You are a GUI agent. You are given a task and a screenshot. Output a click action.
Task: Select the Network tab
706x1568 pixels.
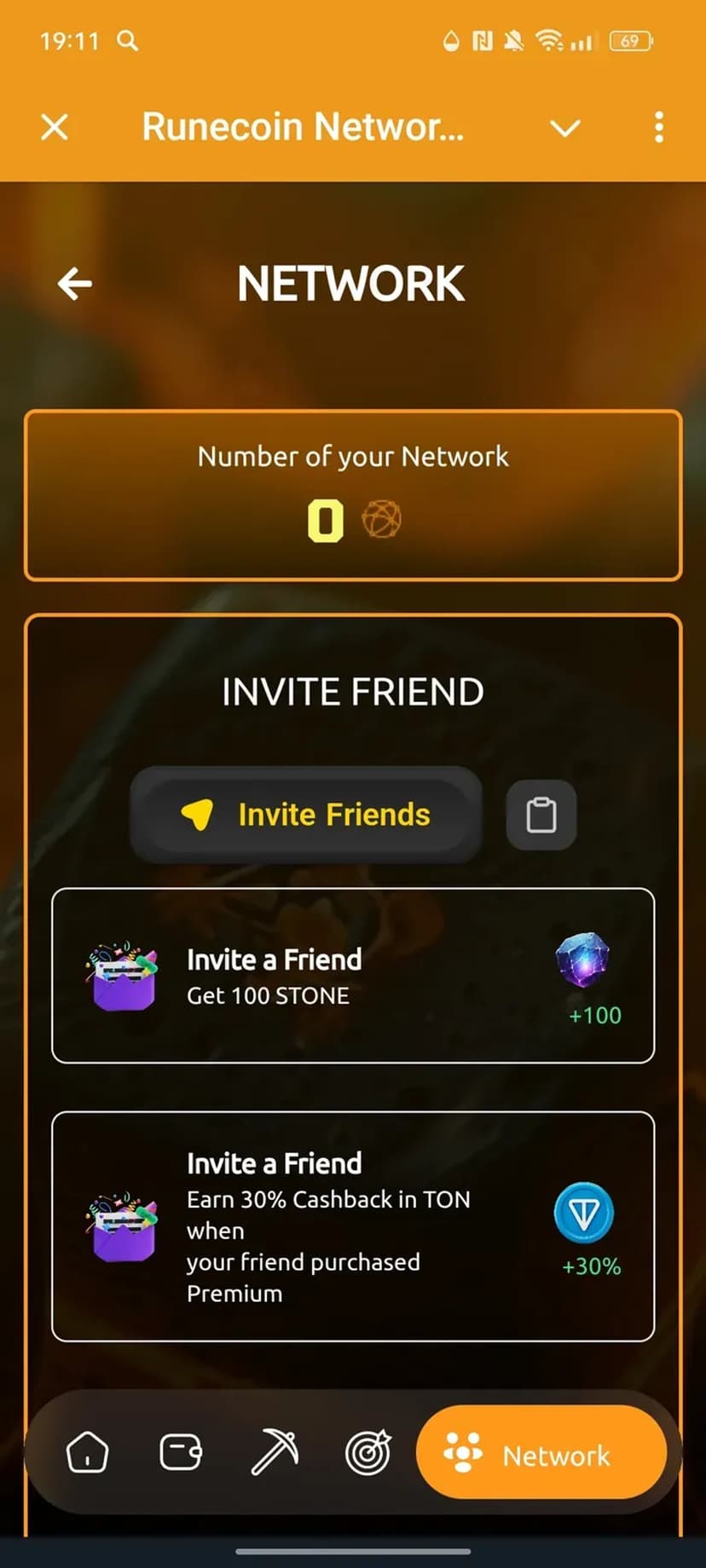541,1452
